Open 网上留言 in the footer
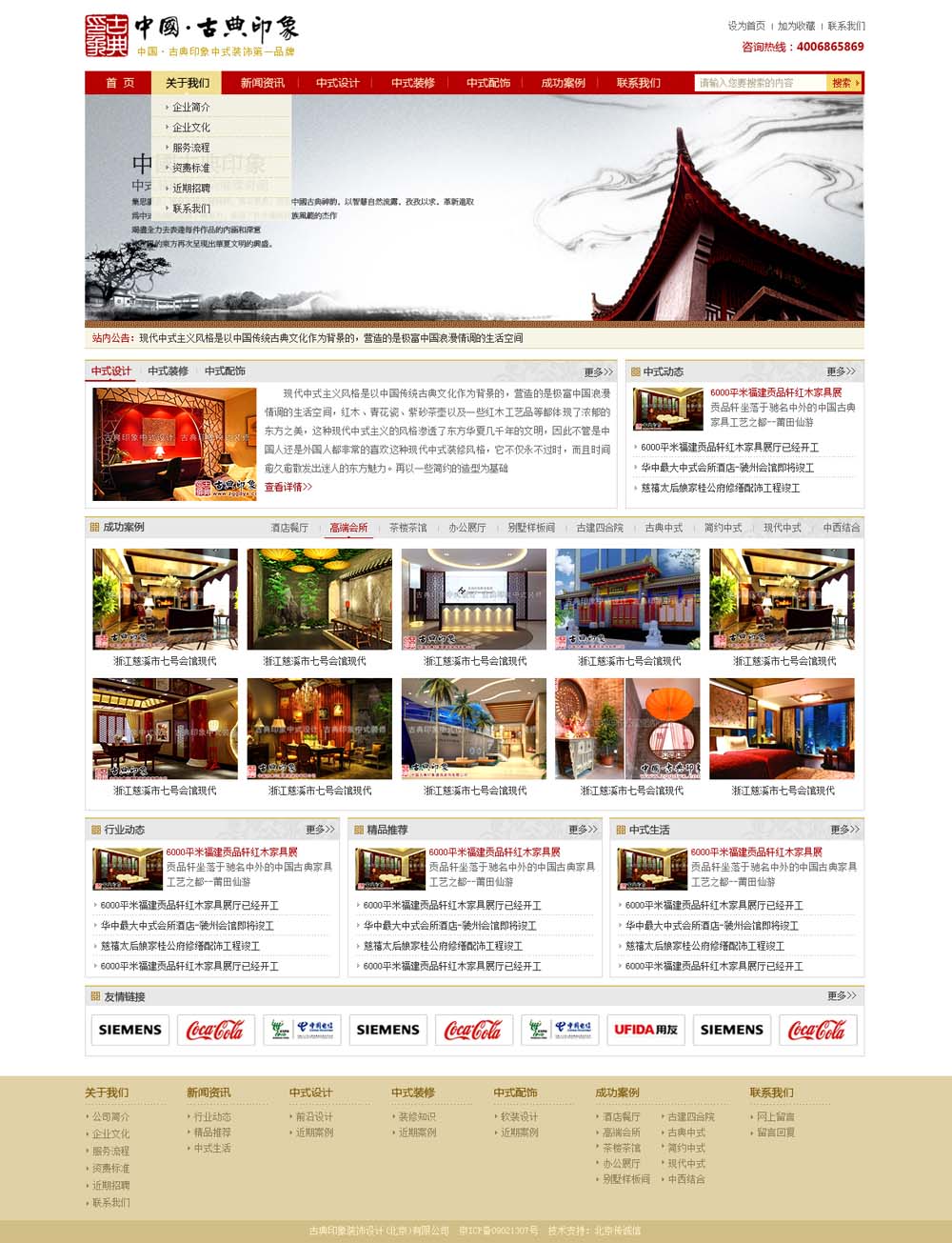Viewport: 952px width, 1243px height. [775, 1116]
